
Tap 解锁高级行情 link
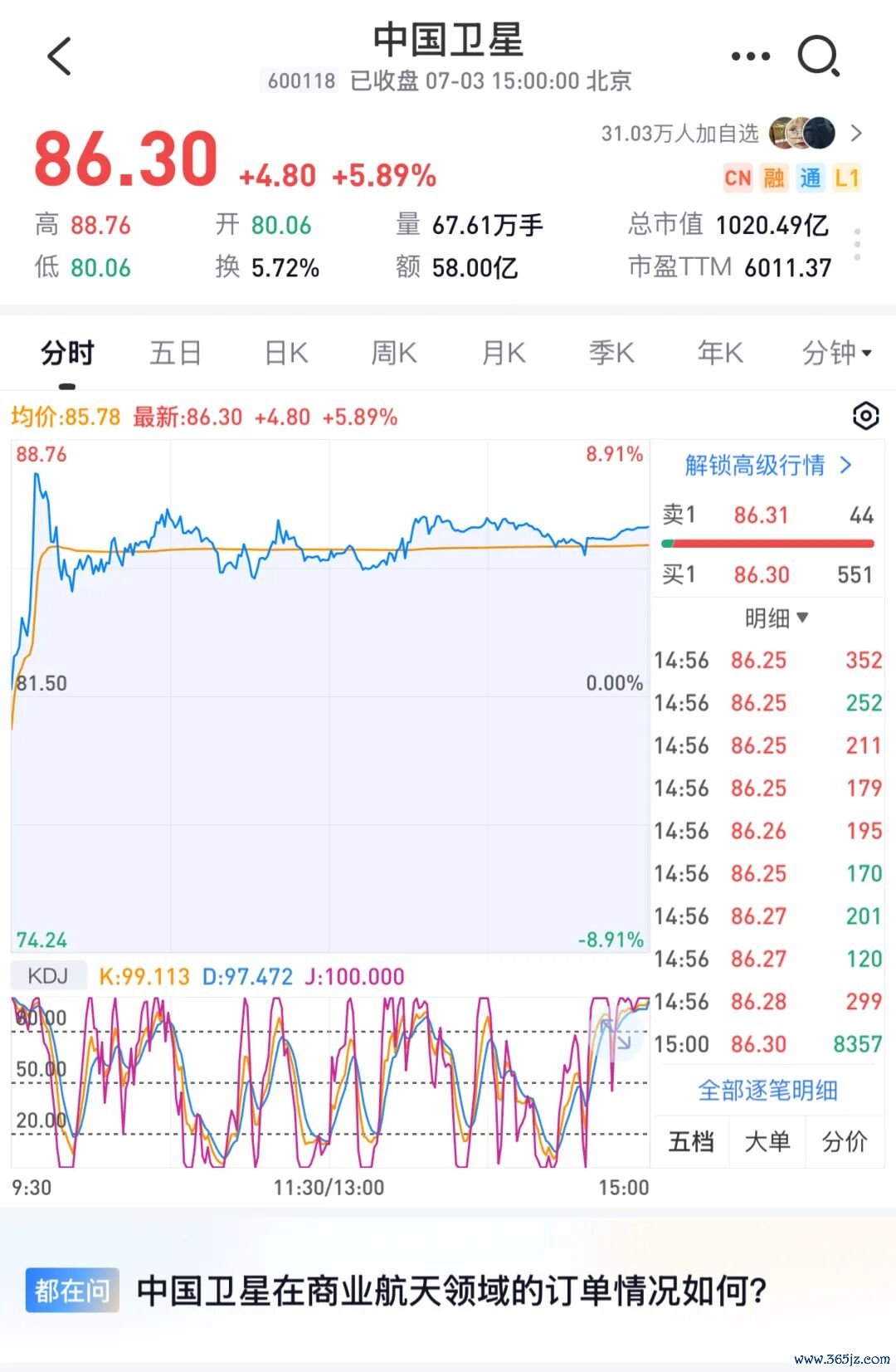(x=768, y=465)
